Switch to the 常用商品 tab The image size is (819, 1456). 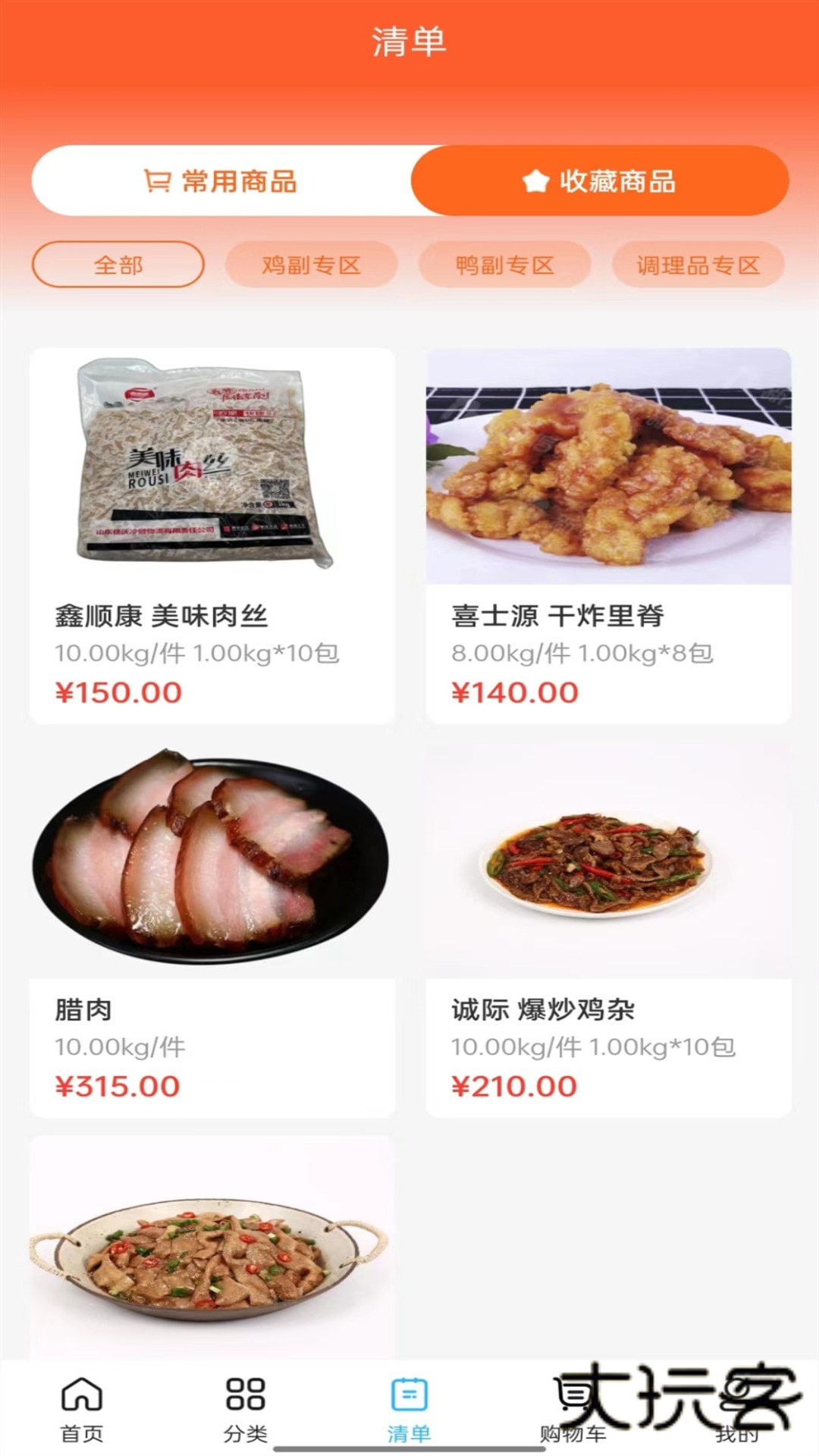219,182
